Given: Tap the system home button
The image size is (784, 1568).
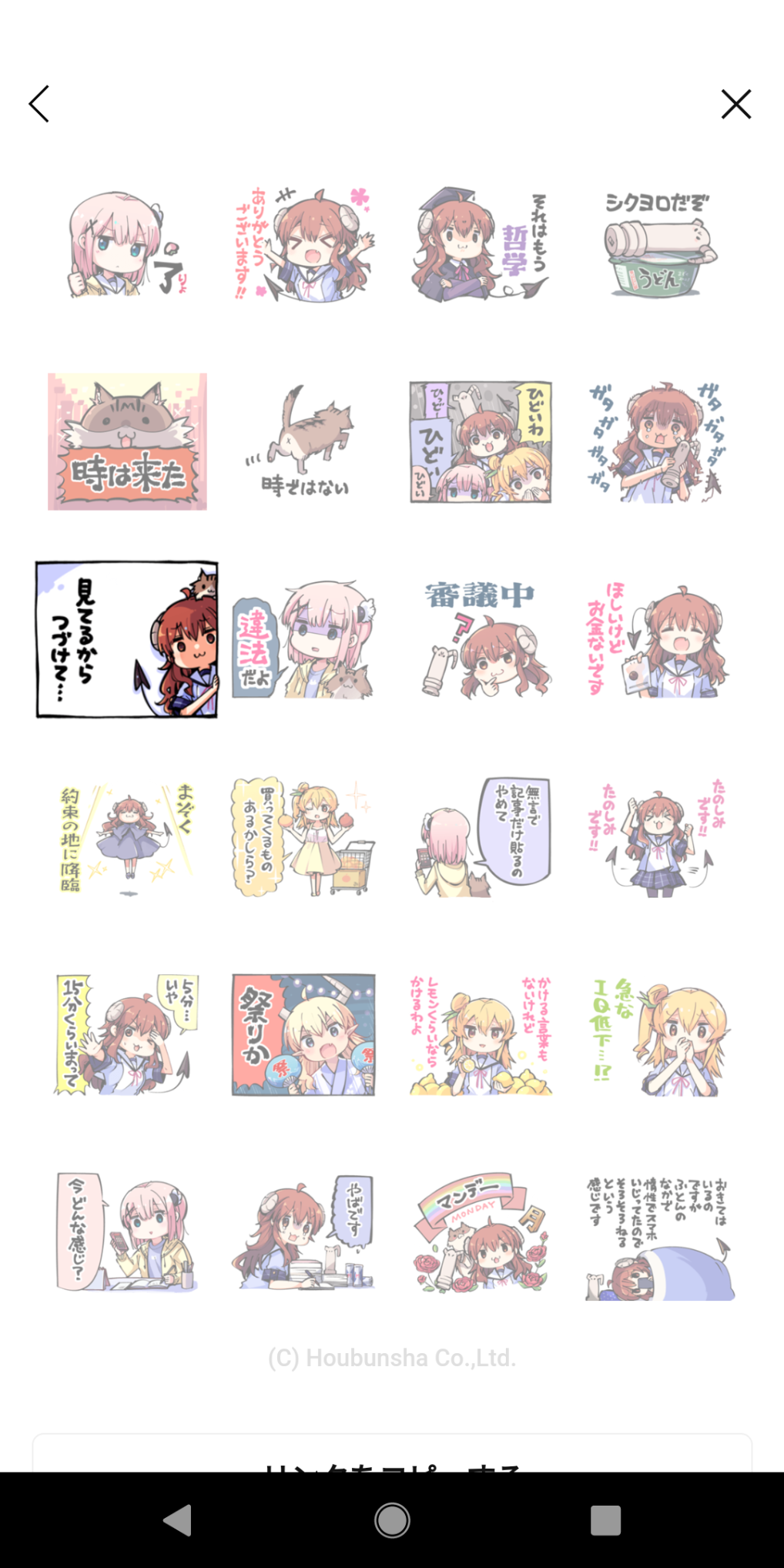Looking at the screenshot, I should click(x=392, y=1520).
